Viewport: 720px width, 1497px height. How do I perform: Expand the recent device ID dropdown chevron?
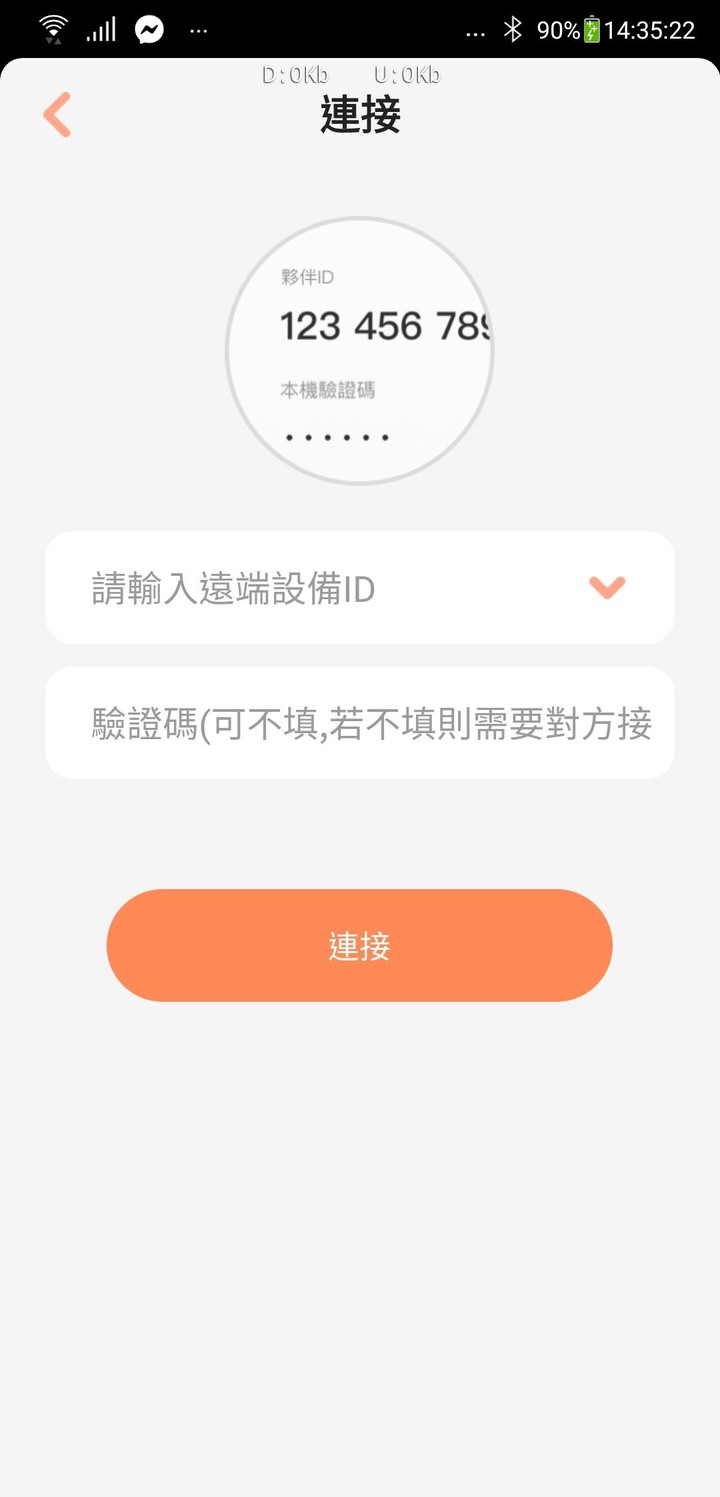[x=606, y=588]
